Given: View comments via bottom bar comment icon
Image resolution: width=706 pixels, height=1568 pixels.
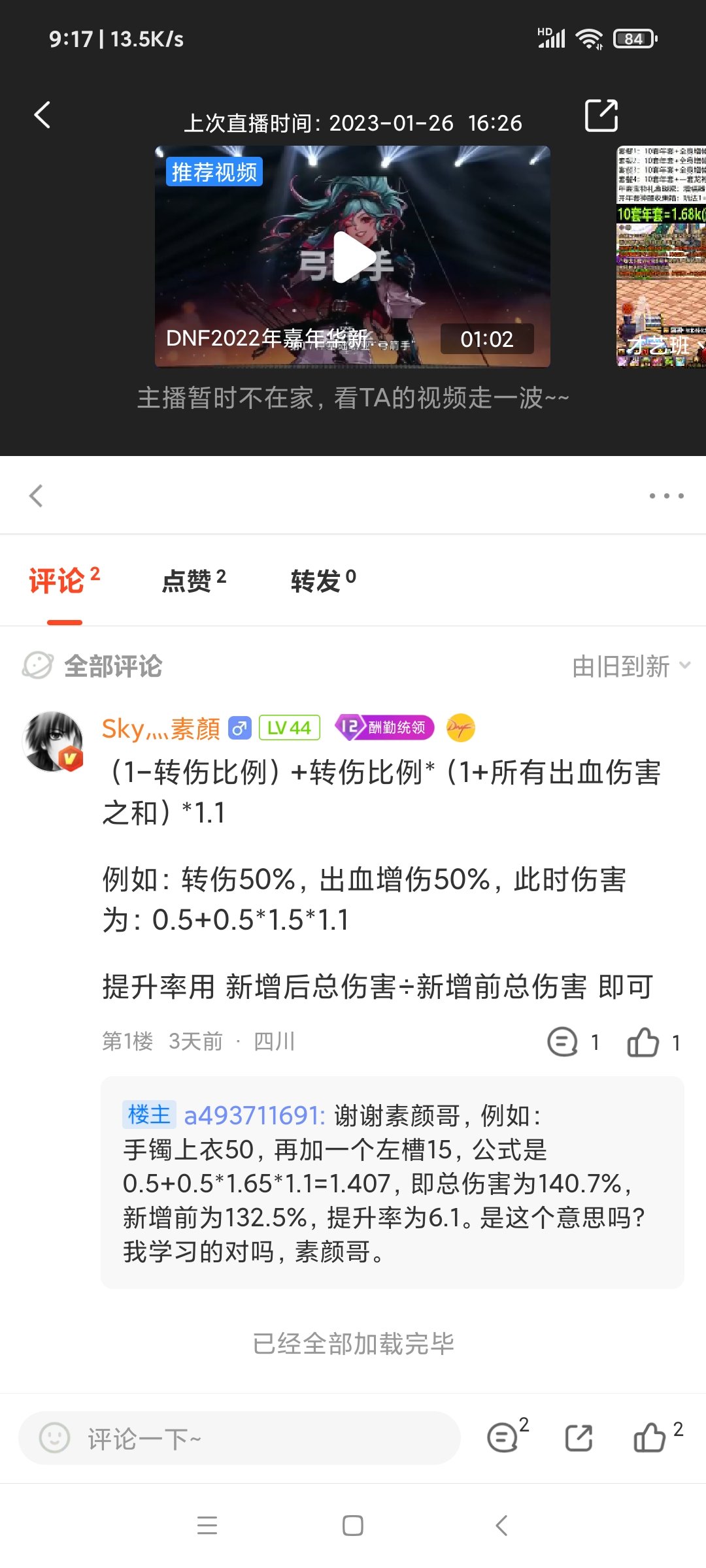Looking at the screenshot, I should coord(503,1438).
